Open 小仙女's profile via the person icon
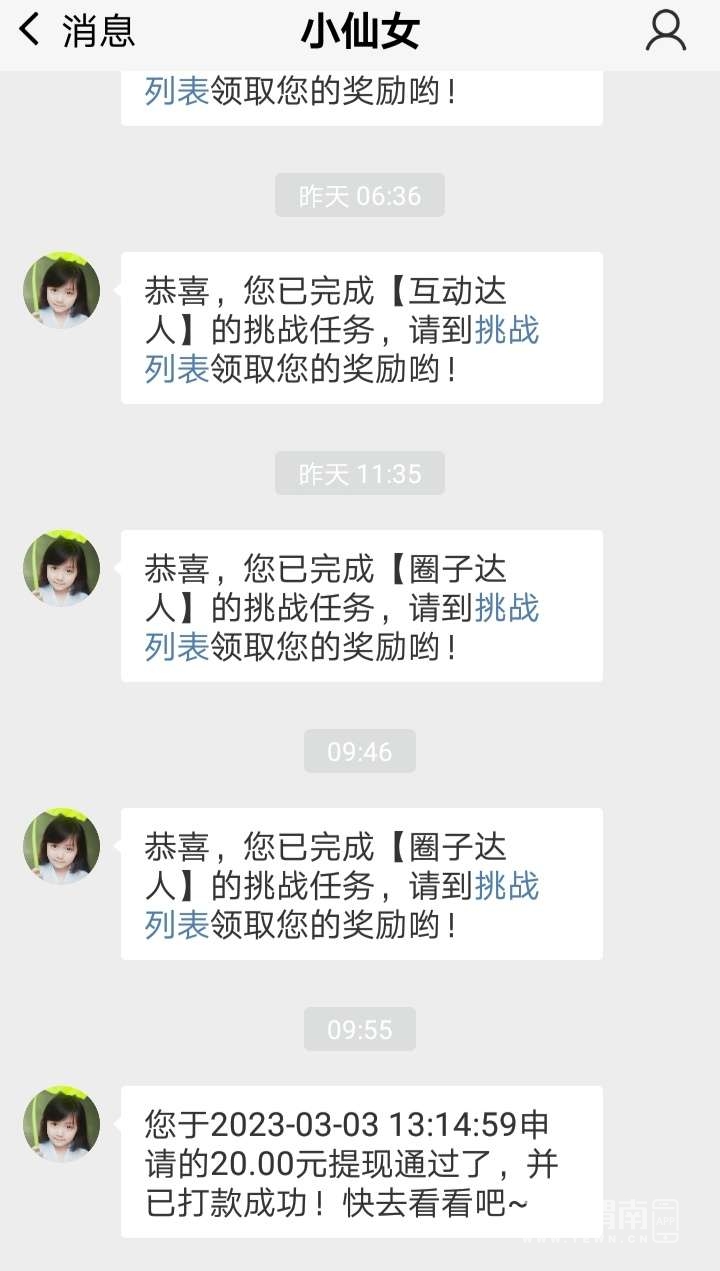 pos(665,32)
